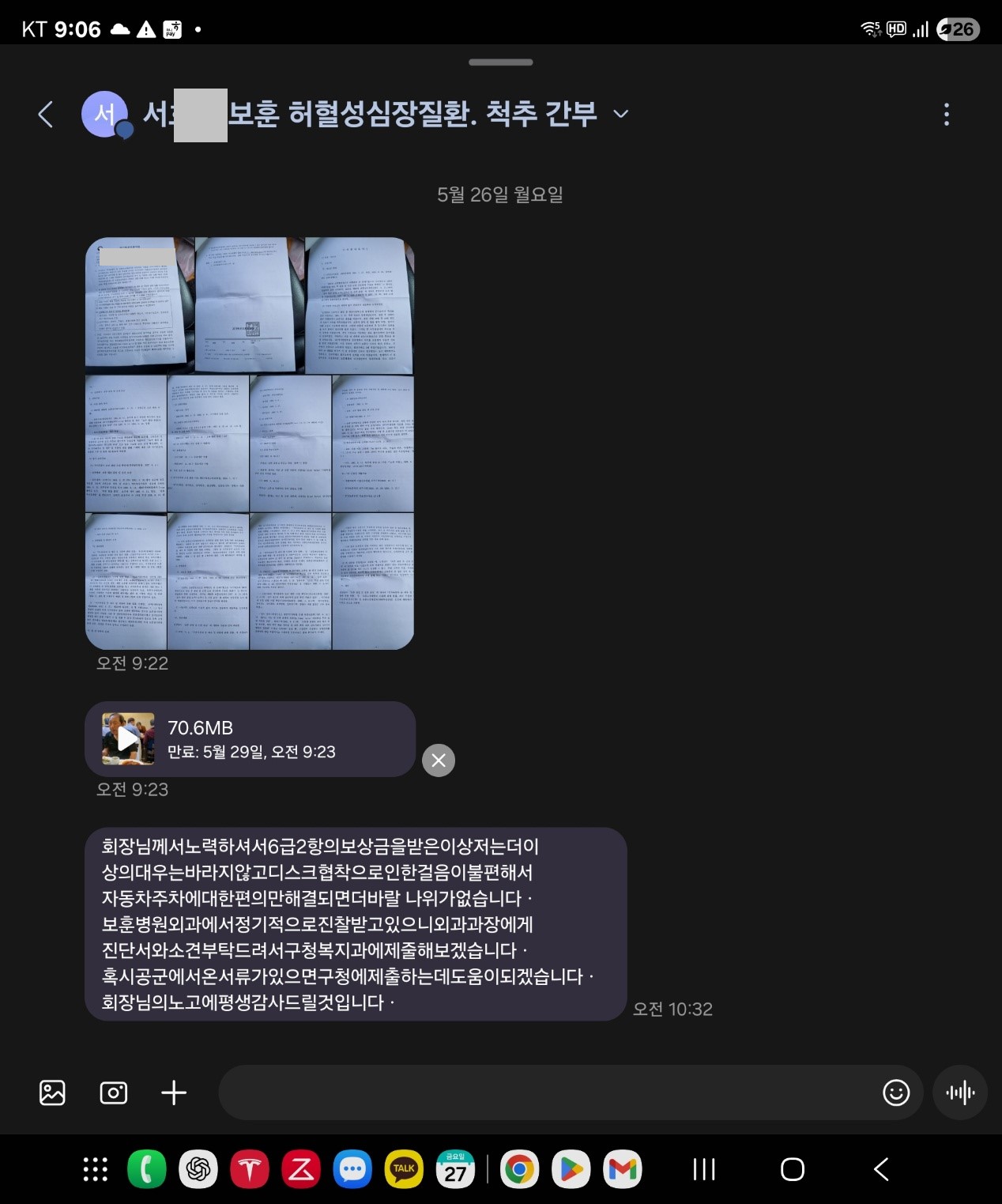Open recent apps view
This screenshot has width=1002, height=1204.
(x=703, y=1169)
